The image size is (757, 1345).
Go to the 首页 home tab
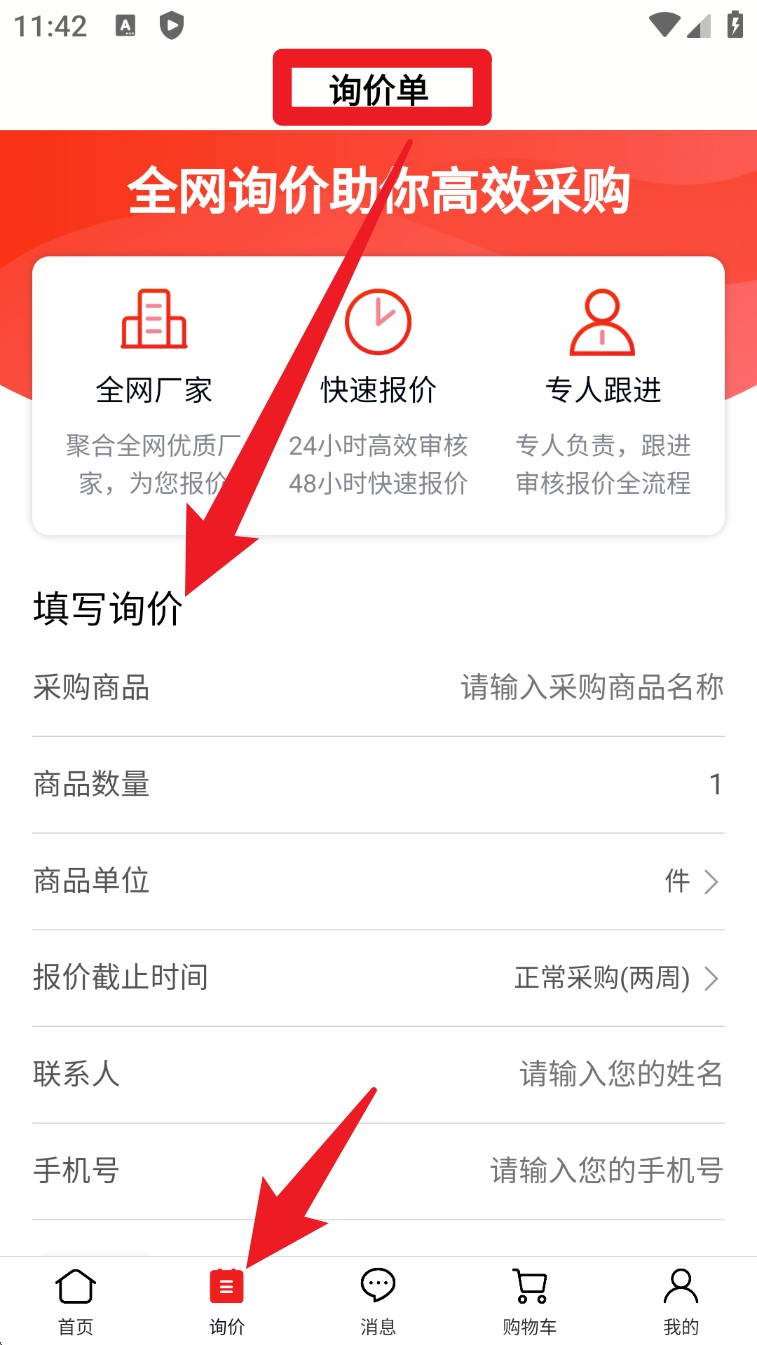[x=76, y=1301]
